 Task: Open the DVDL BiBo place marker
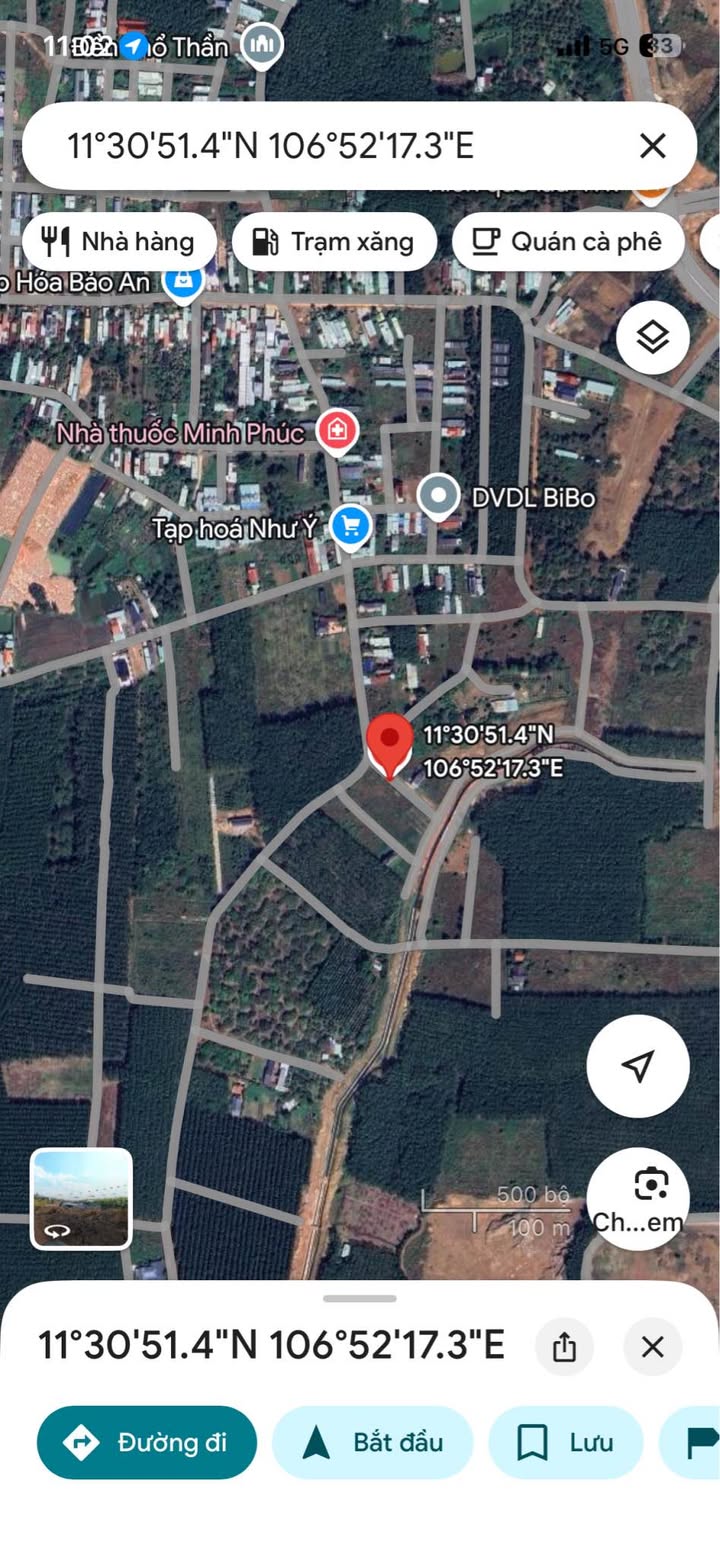(x=438, y=497)
